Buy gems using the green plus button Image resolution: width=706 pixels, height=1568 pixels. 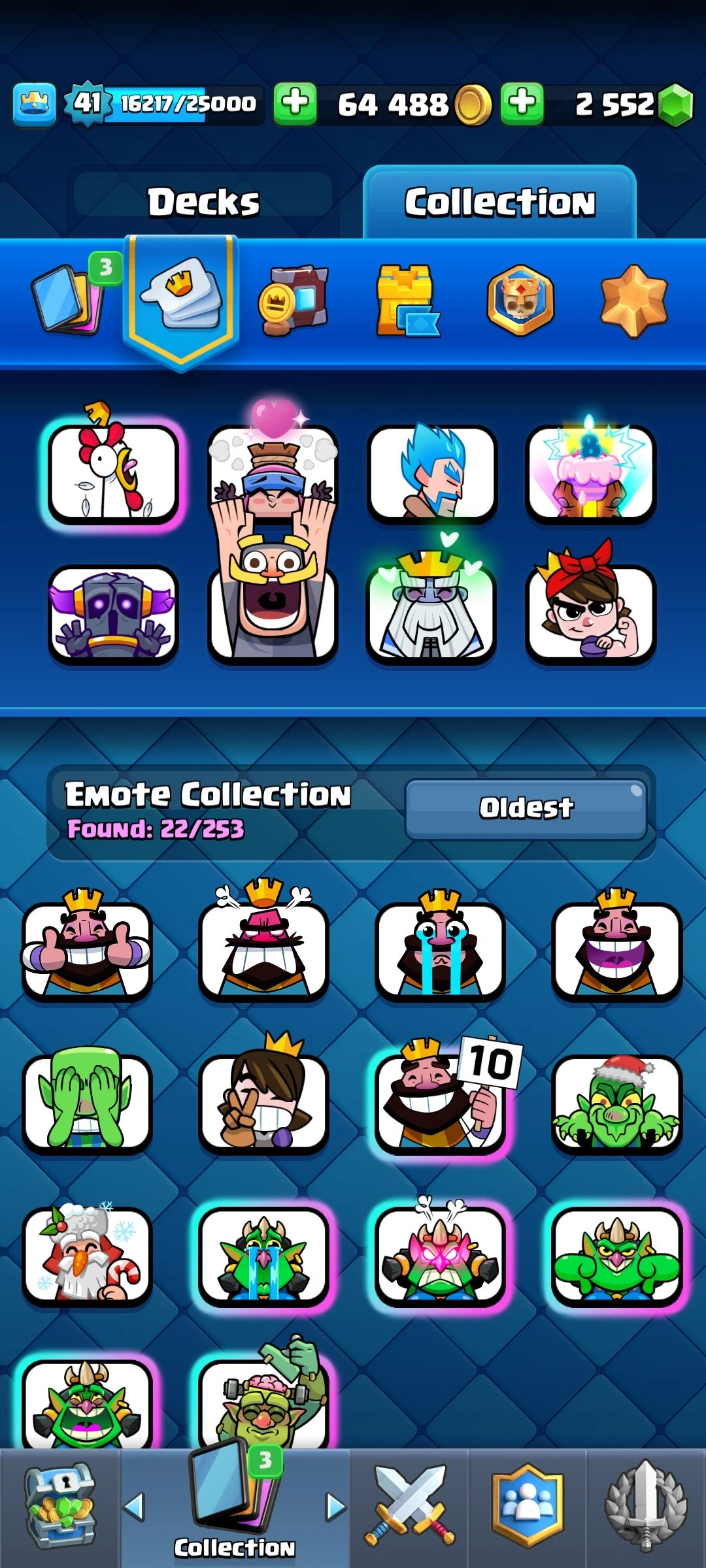522,103
